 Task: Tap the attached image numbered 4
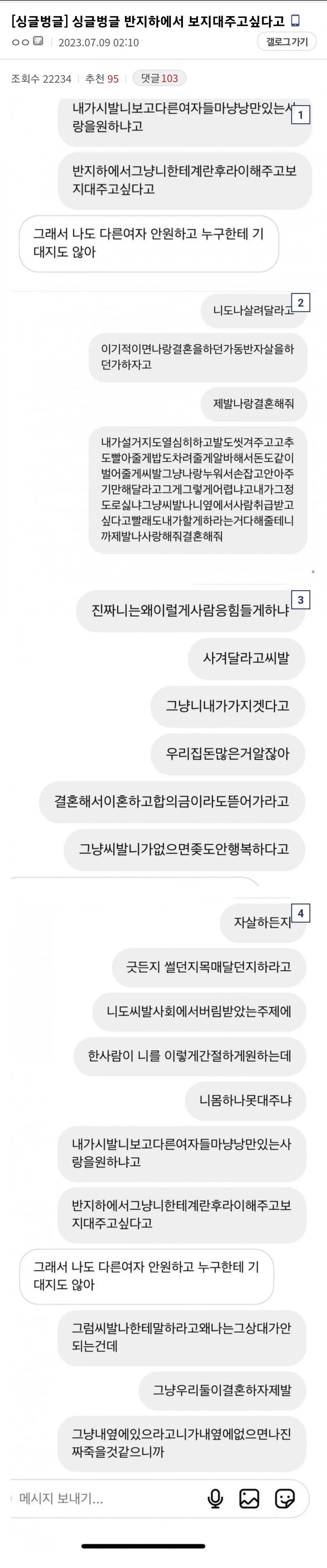click(x=163, y=1187)
